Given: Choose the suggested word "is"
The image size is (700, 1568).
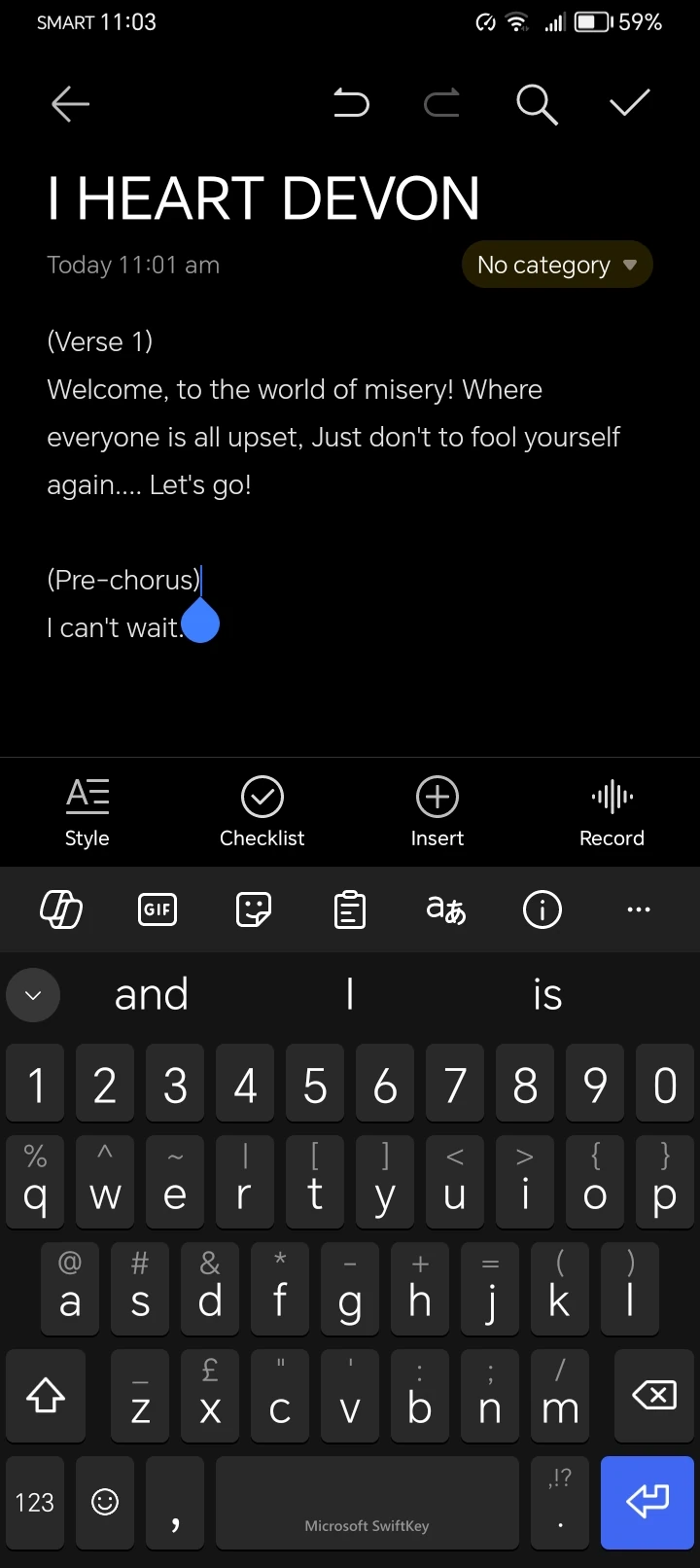Looking at the screenshot, I should pos(547,995).
